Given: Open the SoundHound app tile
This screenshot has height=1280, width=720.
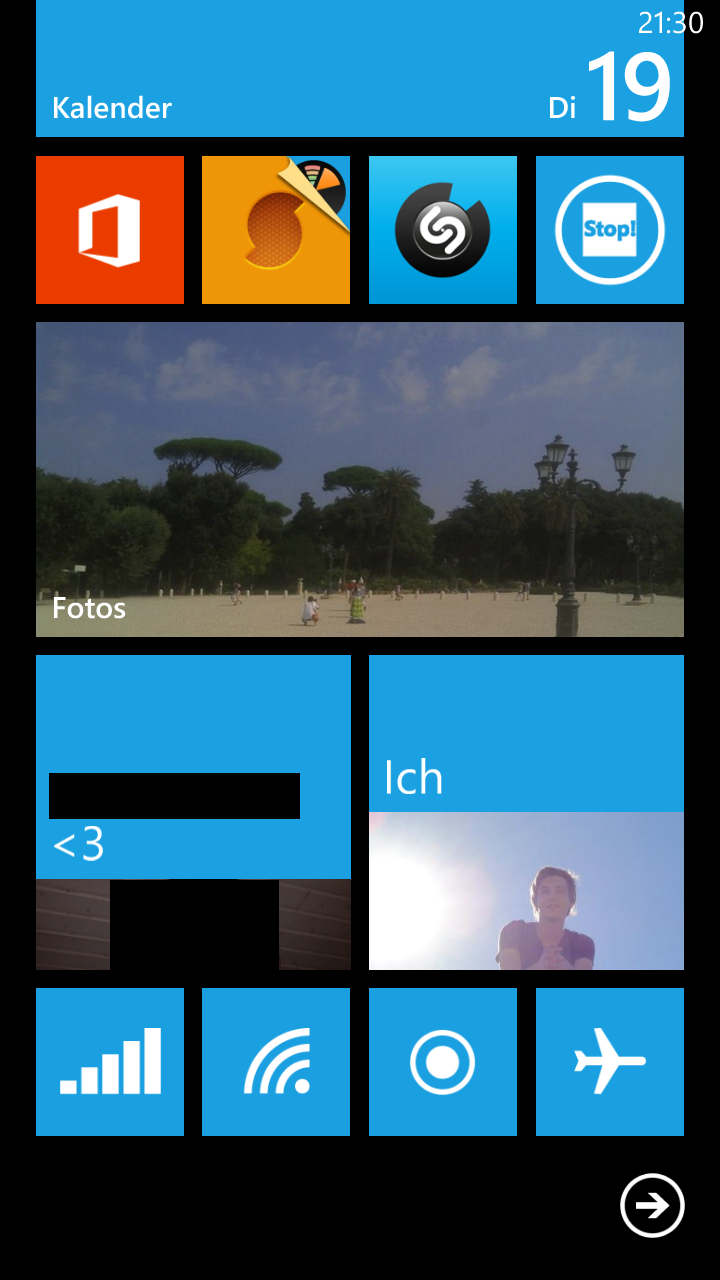Looking at the screenshot, I should point(276,230).
